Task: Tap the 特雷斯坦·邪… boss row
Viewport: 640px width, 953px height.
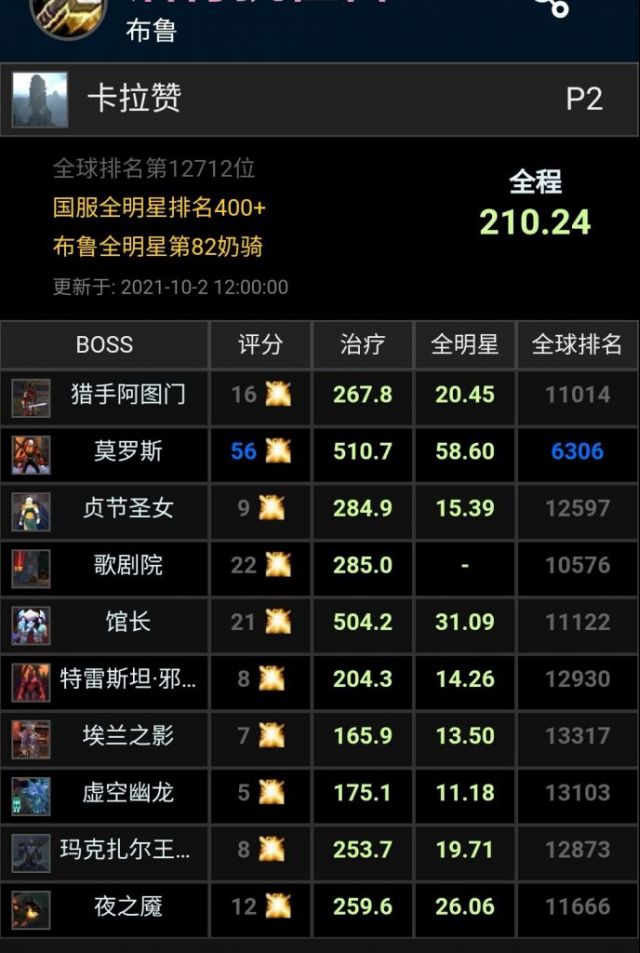Action: [x=128, y=679]
